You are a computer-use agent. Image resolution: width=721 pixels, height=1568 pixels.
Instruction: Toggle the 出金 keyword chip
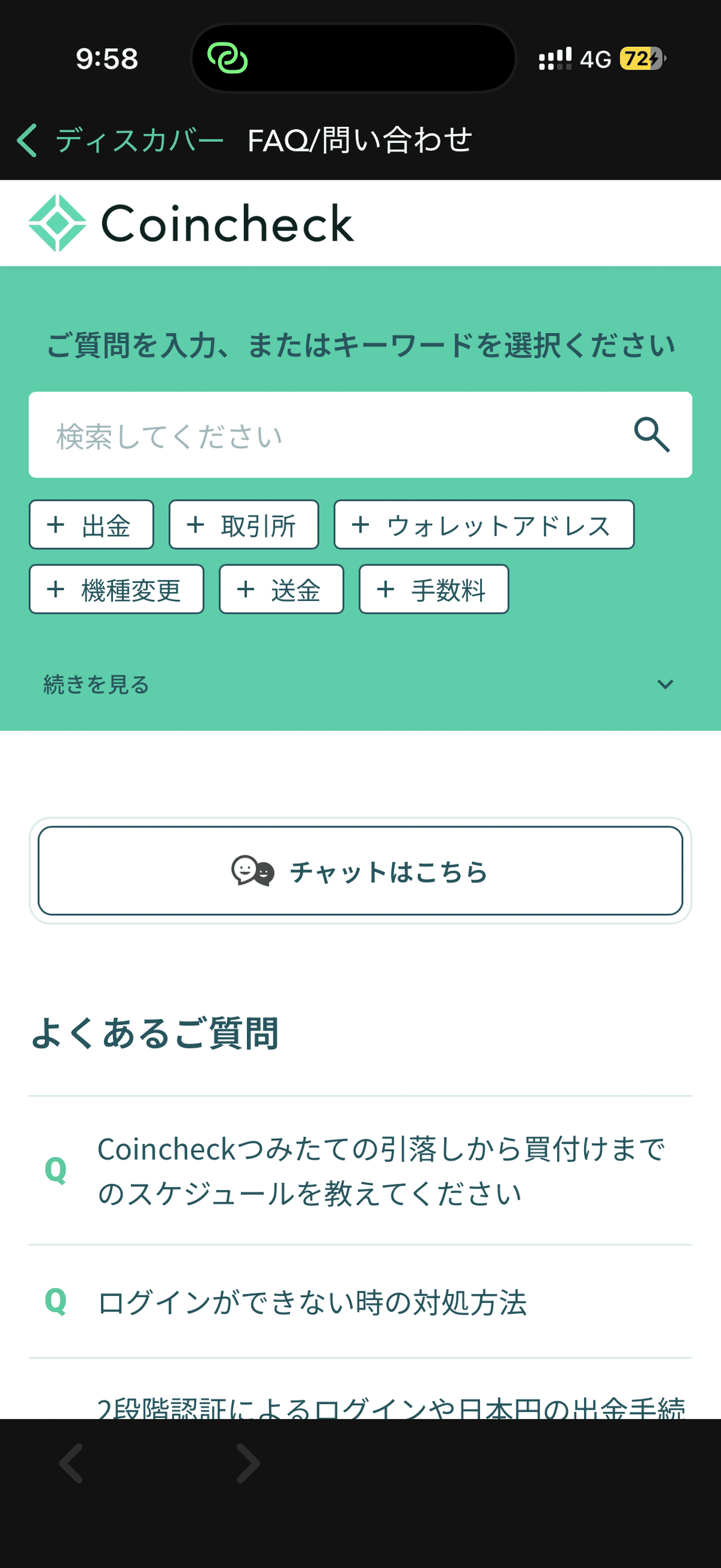[91, 525]
